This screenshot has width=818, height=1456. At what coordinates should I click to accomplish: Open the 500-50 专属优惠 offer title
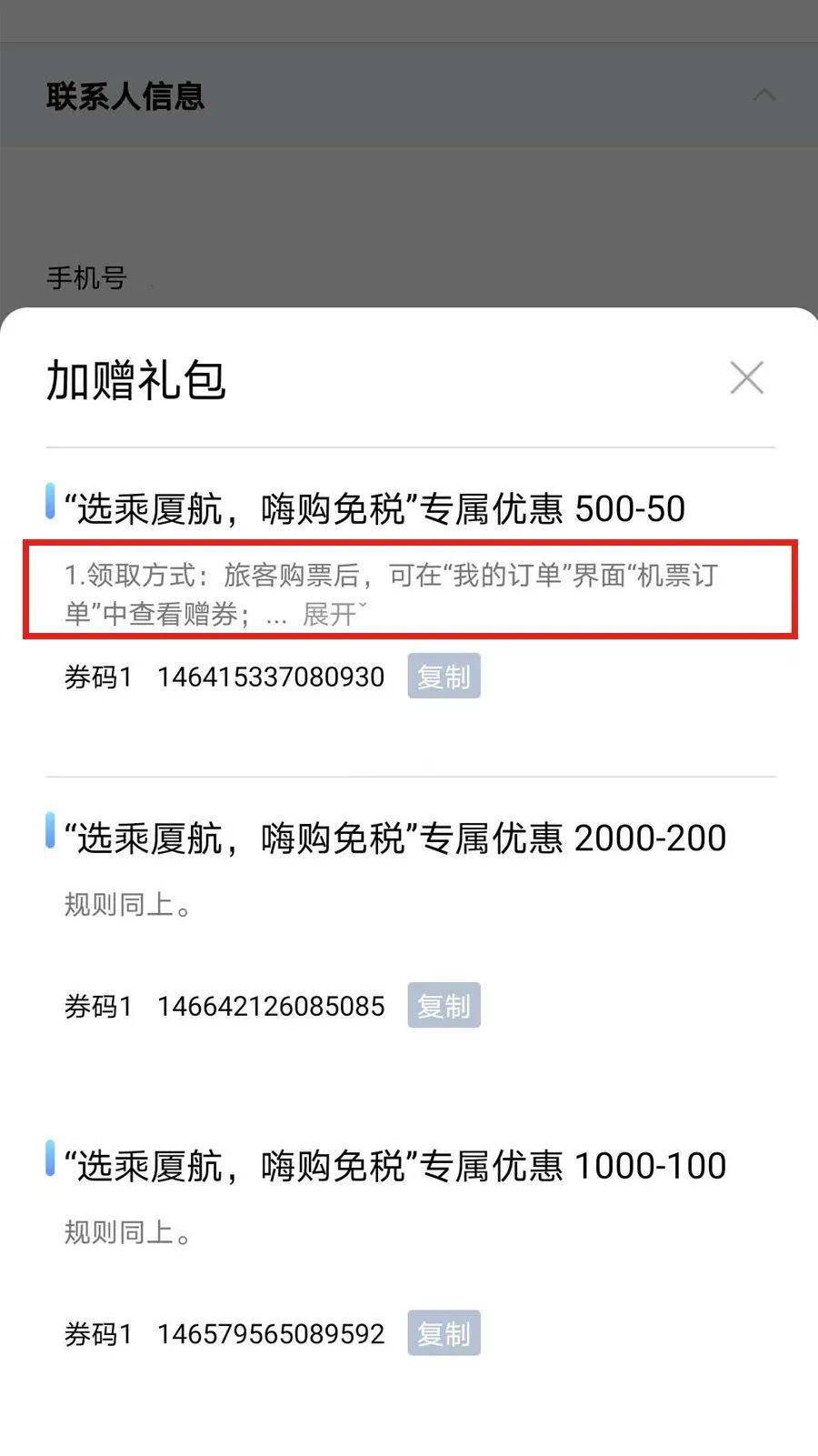[374, 507]
